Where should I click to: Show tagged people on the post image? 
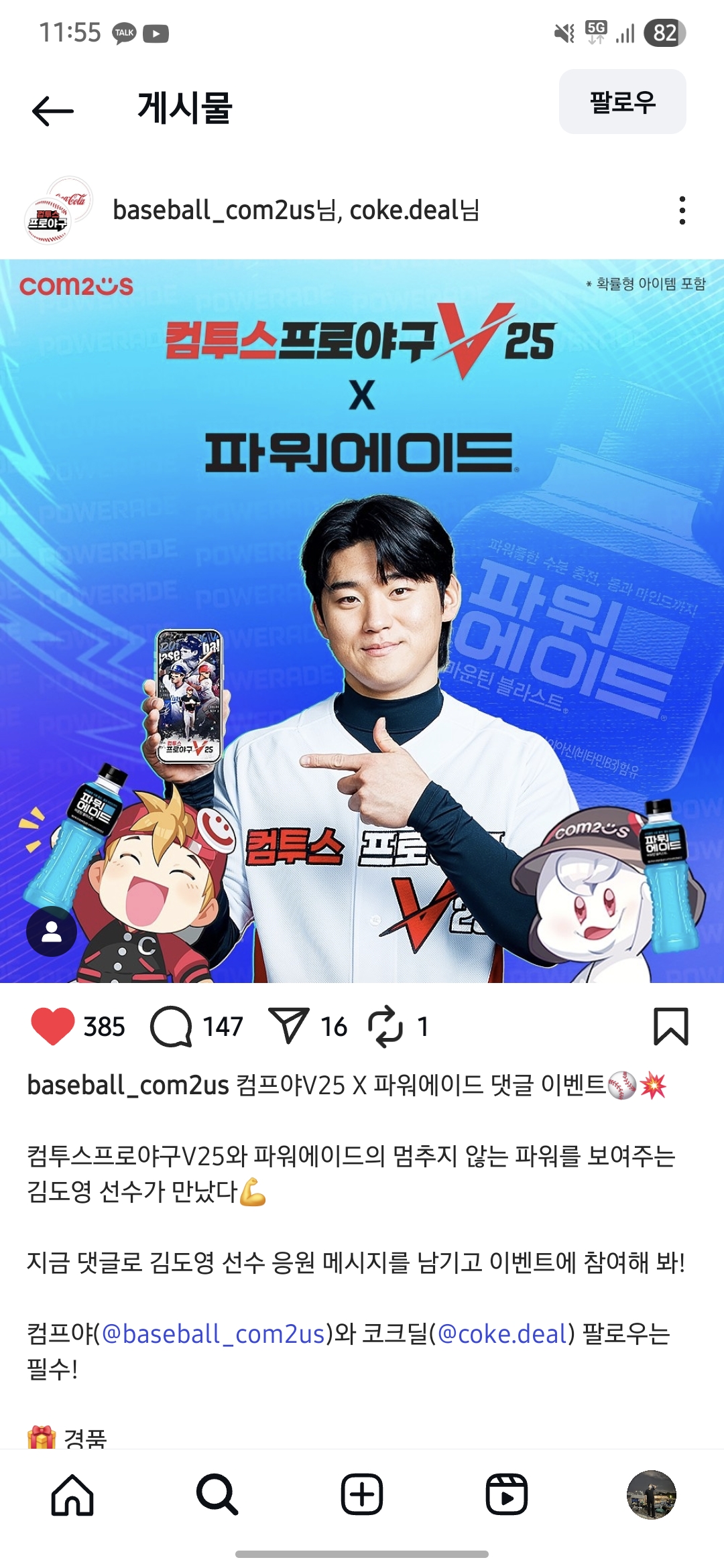click(x=52, y=931)
